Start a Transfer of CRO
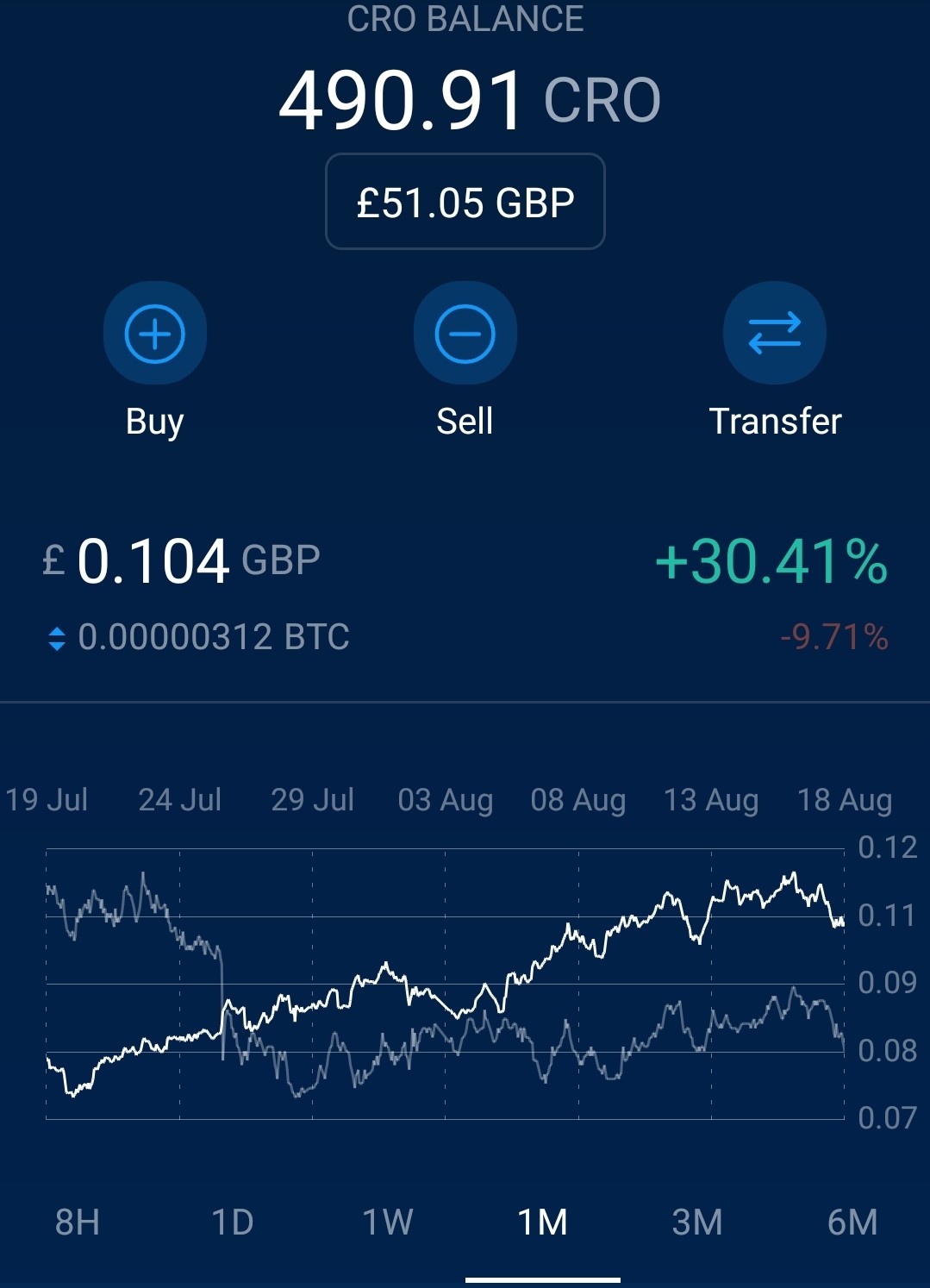This screenshot has width=930, height=1288. tap(775, 333)
